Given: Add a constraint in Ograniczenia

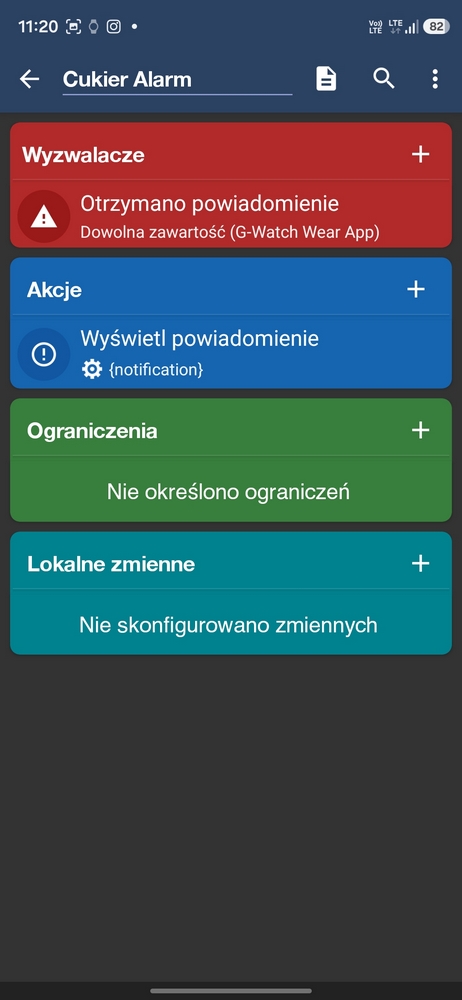Looking at the screenshot, I should 421,430.
